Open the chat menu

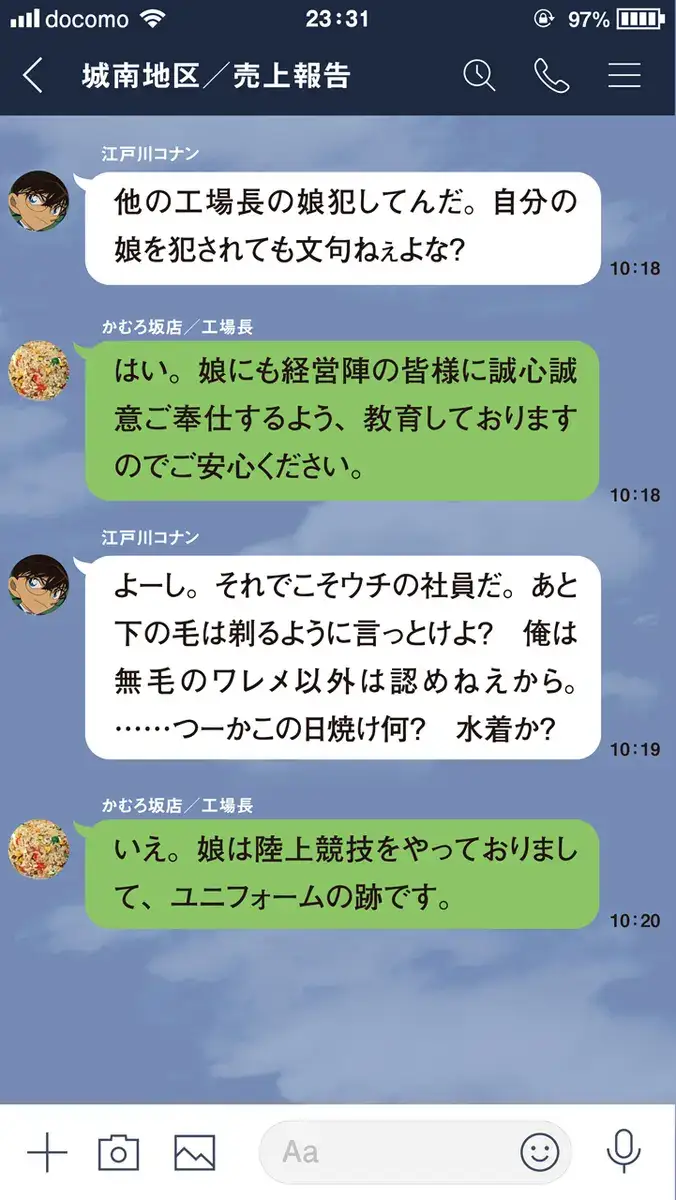coord(624,75)
